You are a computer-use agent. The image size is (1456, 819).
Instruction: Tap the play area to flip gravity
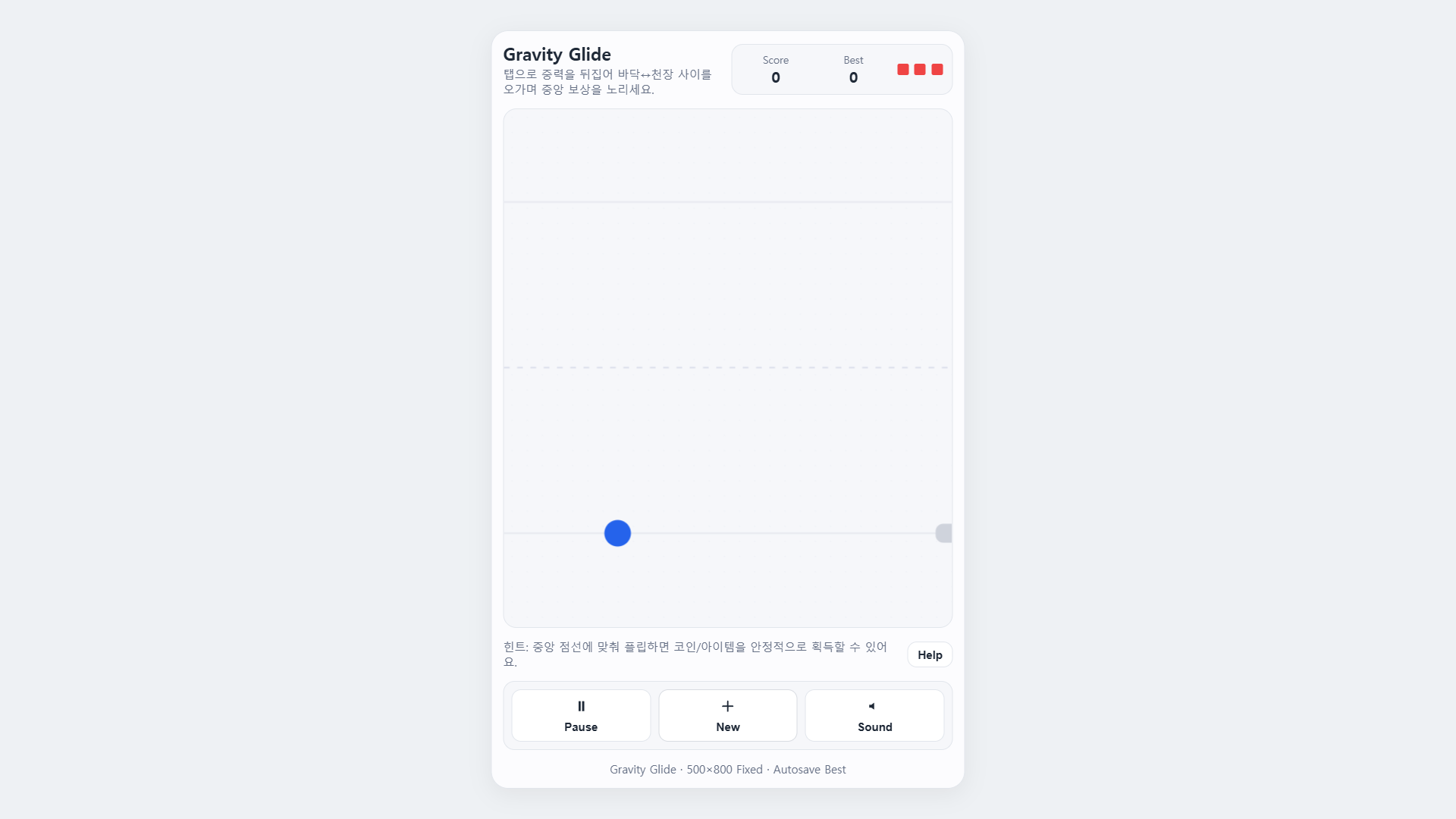(x=727, y=303)
